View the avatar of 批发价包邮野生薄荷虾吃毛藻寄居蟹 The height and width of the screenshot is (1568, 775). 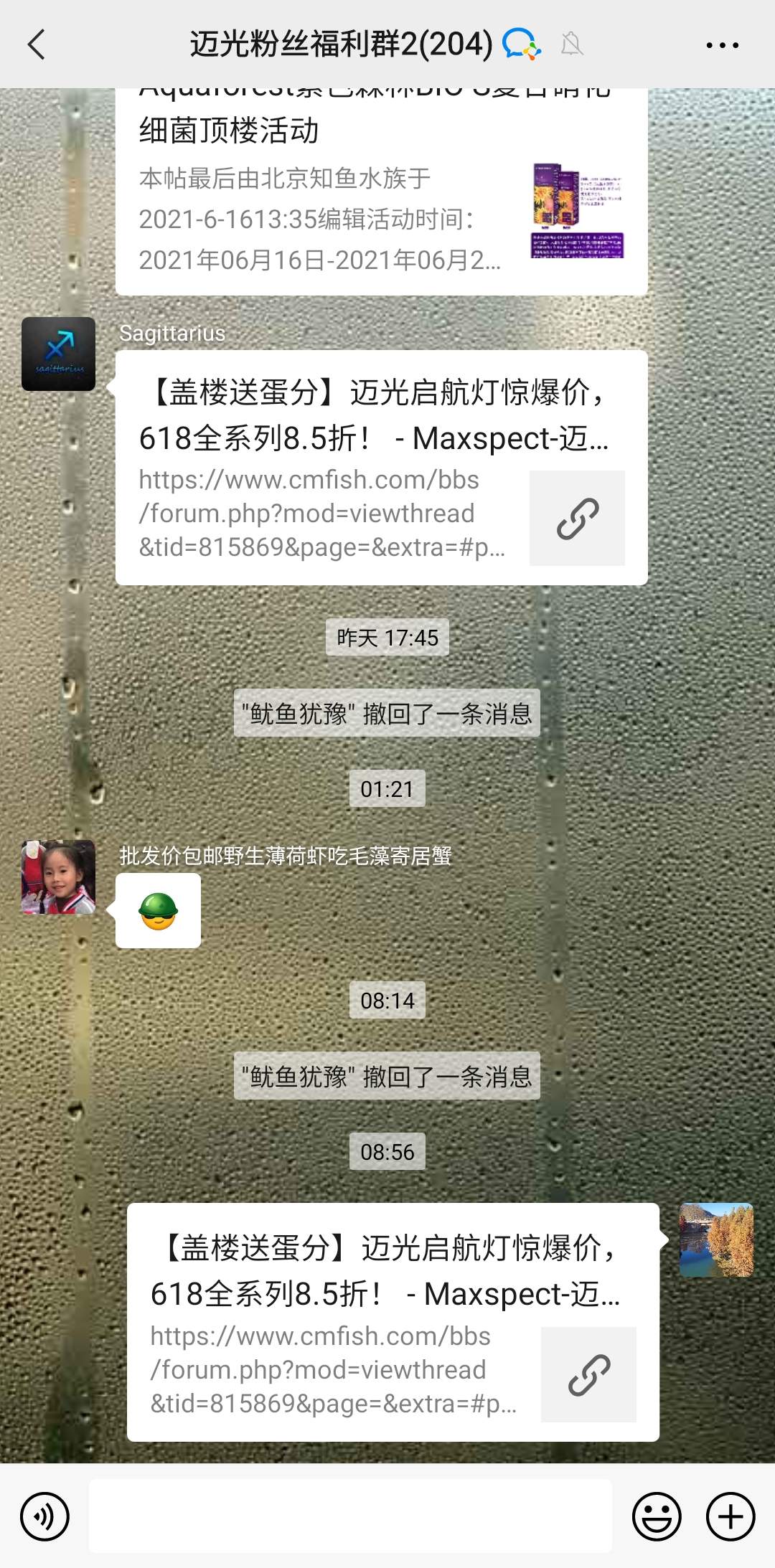(x=58, y=877)
